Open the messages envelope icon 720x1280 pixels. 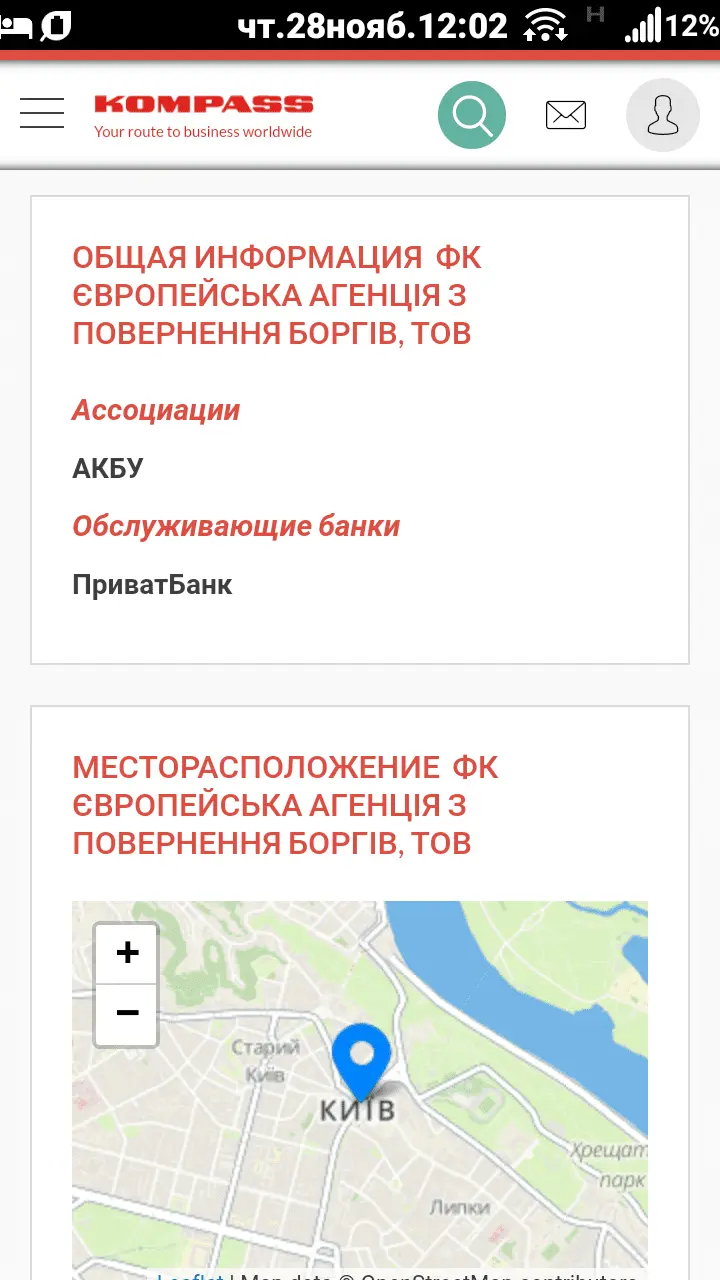coord(566,115)
